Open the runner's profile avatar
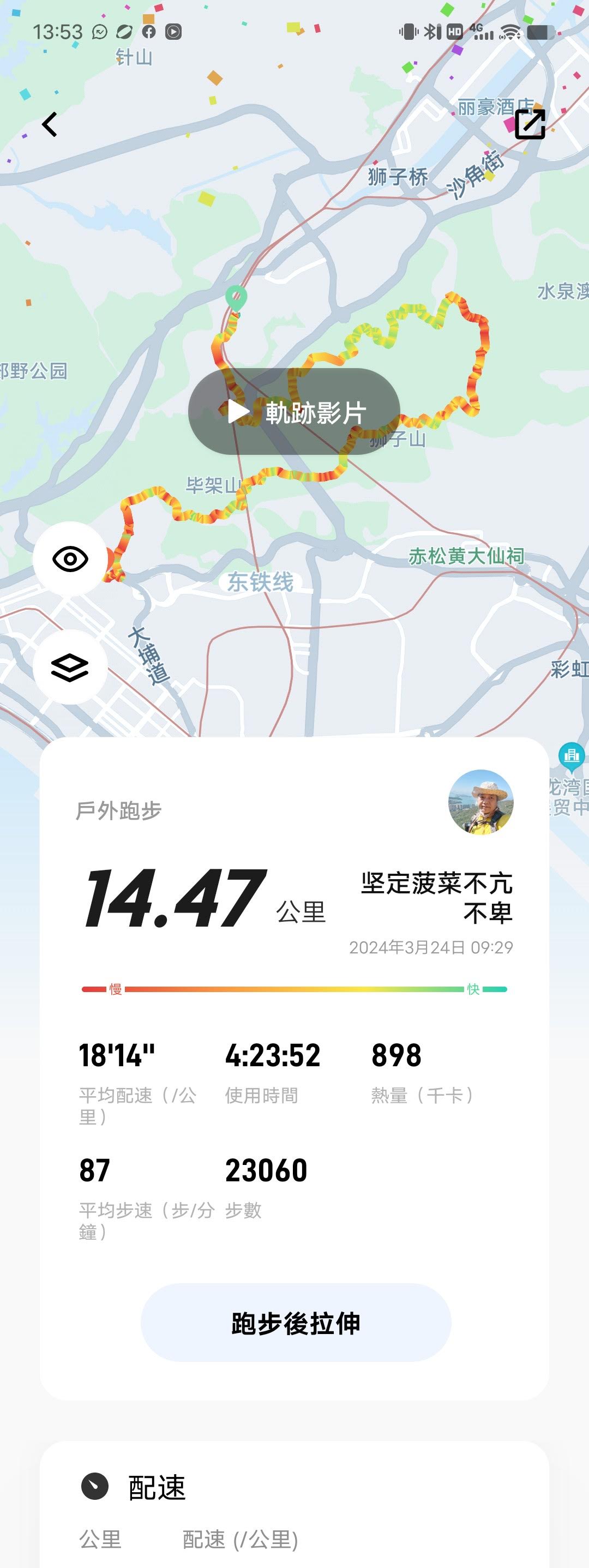 point(480,802)
